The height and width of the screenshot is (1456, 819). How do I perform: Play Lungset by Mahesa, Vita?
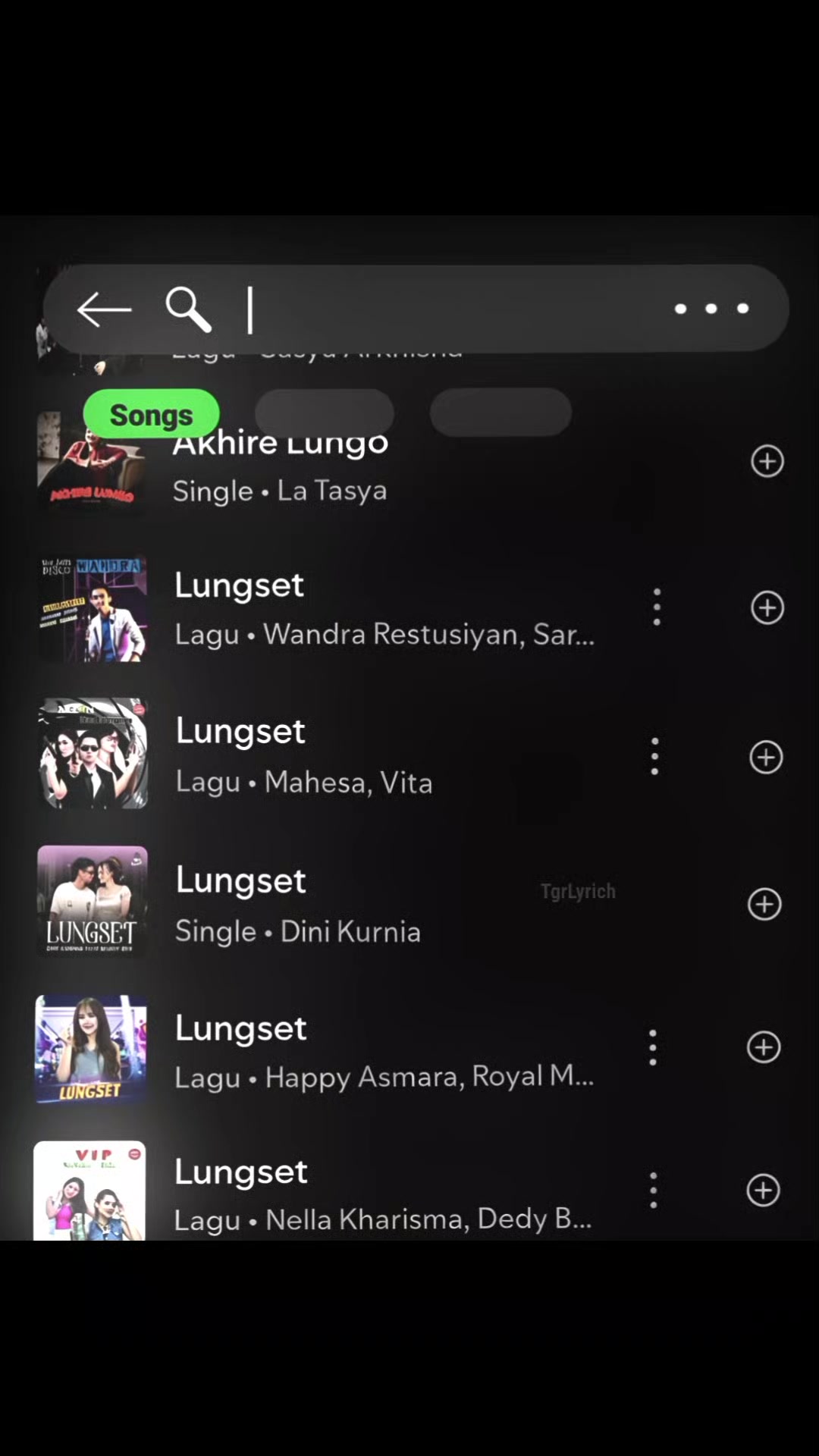pos(341,755)
